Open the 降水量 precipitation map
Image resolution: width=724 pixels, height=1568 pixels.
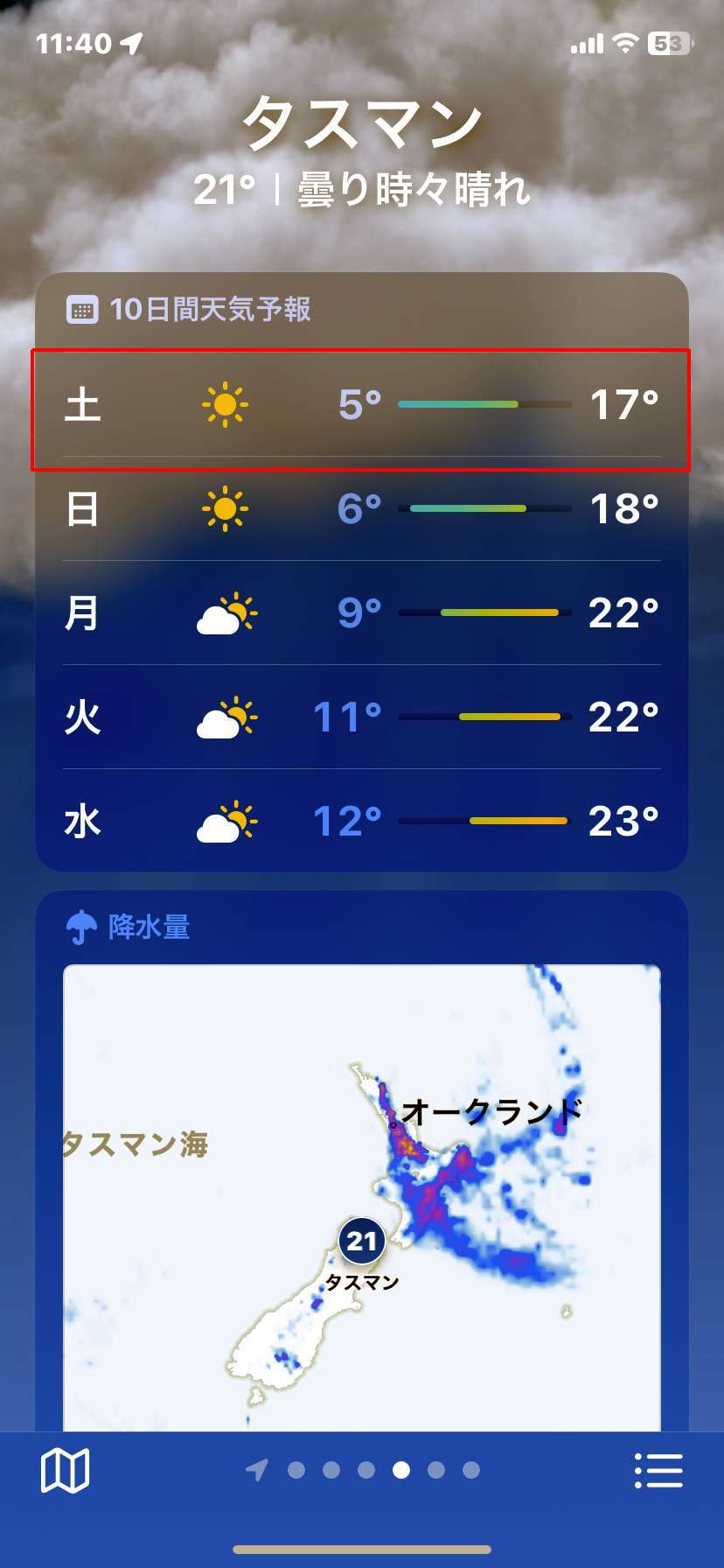pyautogui.click(x=361, y=1198)
